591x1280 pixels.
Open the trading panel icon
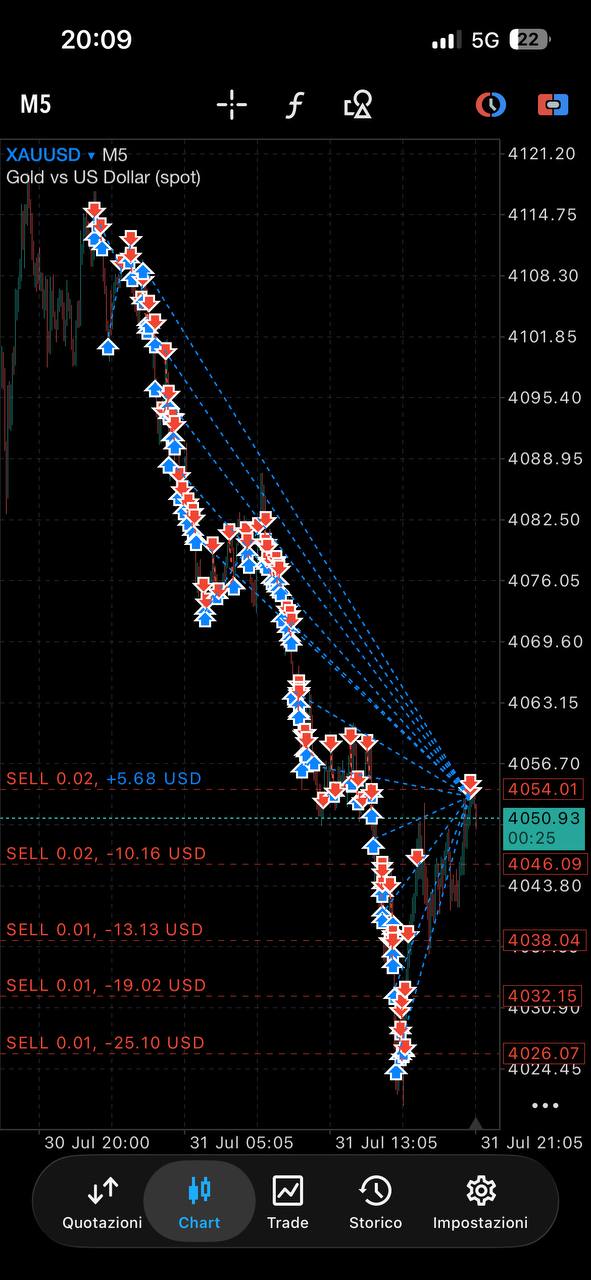[x=553, y=104]
